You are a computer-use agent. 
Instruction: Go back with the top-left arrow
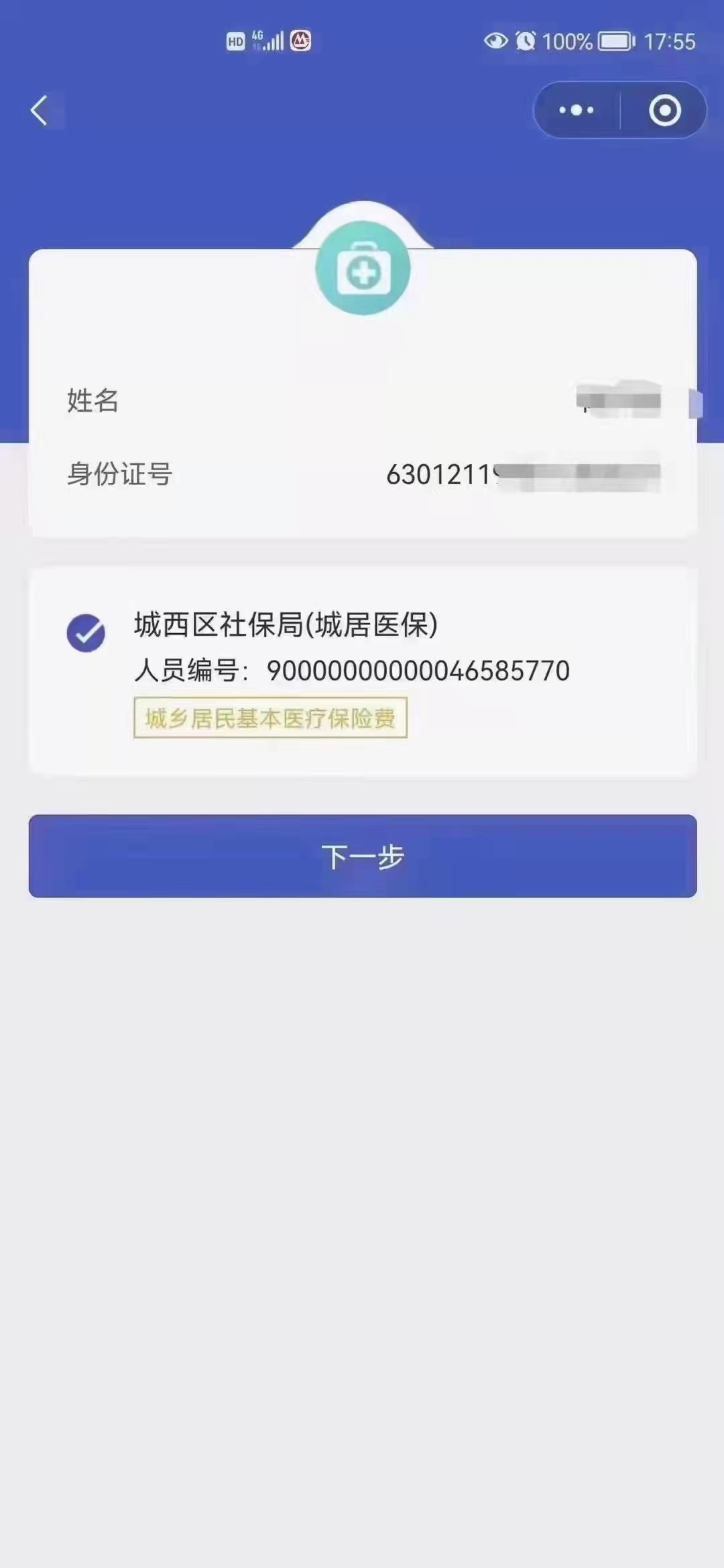pyautogui.click(x=40, y=111)
